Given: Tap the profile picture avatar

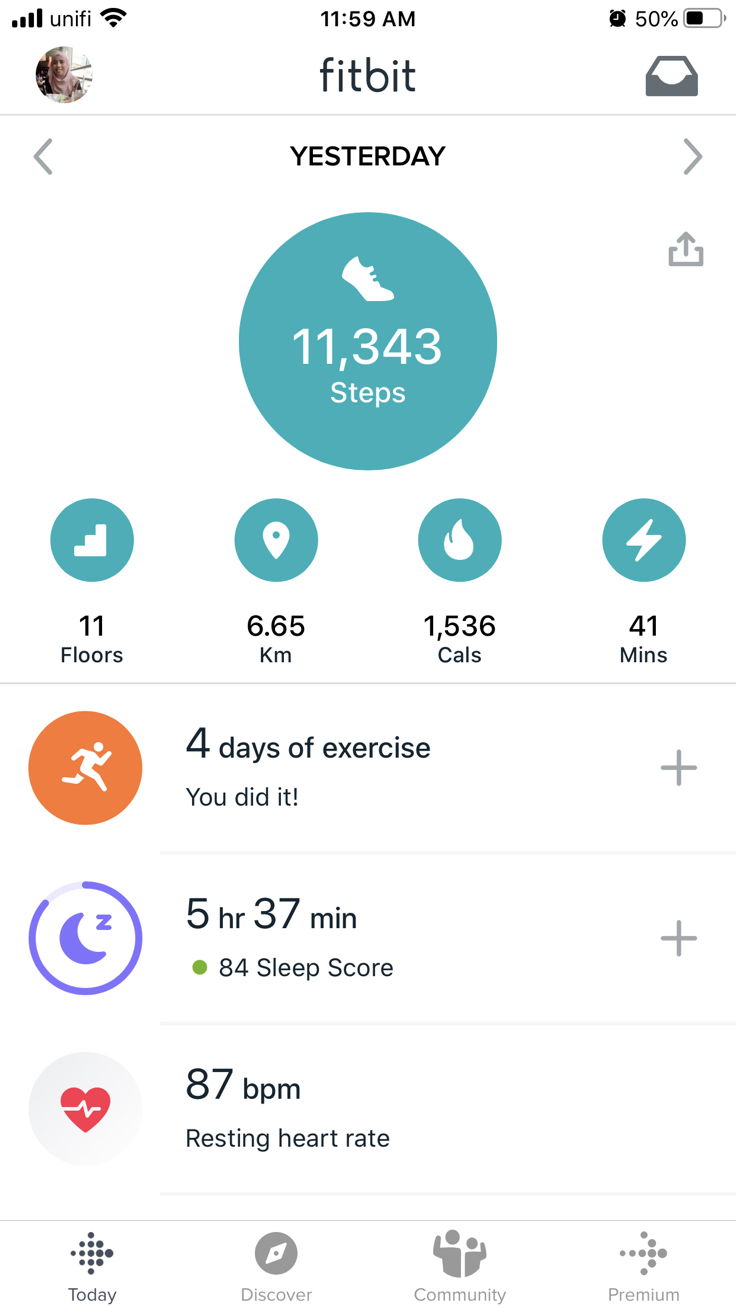Looking at the screenshot, I should [63, 75].
